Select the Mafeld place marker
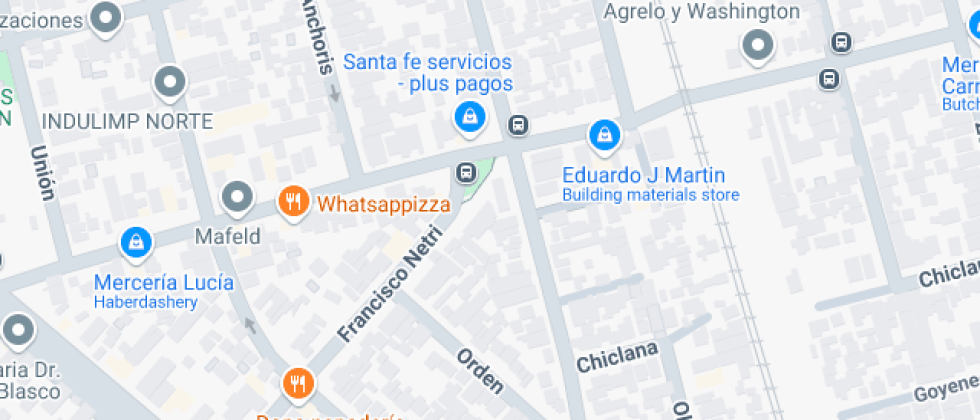980x420 pixels. click(237, 198)
